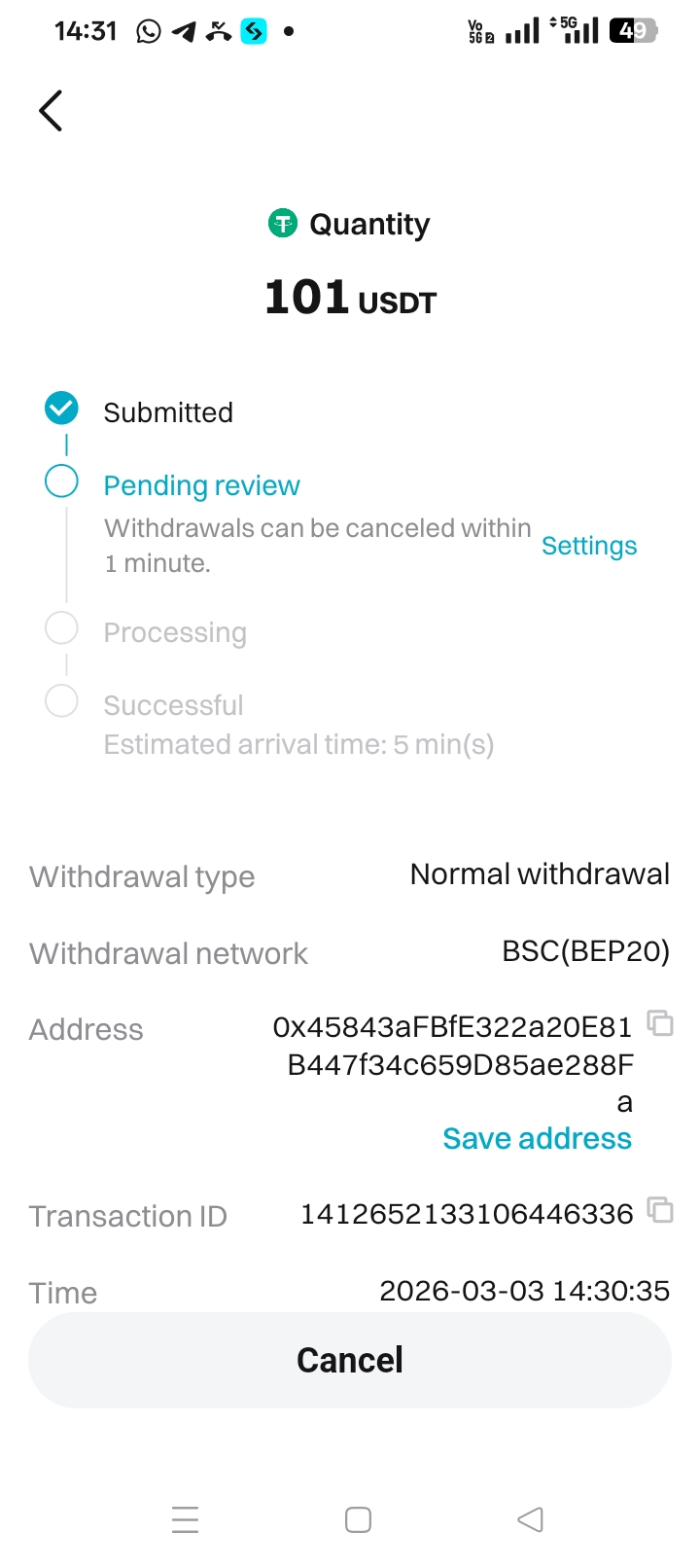The width and height of the screenshot is (700, 1568).
Task: Copy the Transaction ID
Action: [x=660, y=1210]
